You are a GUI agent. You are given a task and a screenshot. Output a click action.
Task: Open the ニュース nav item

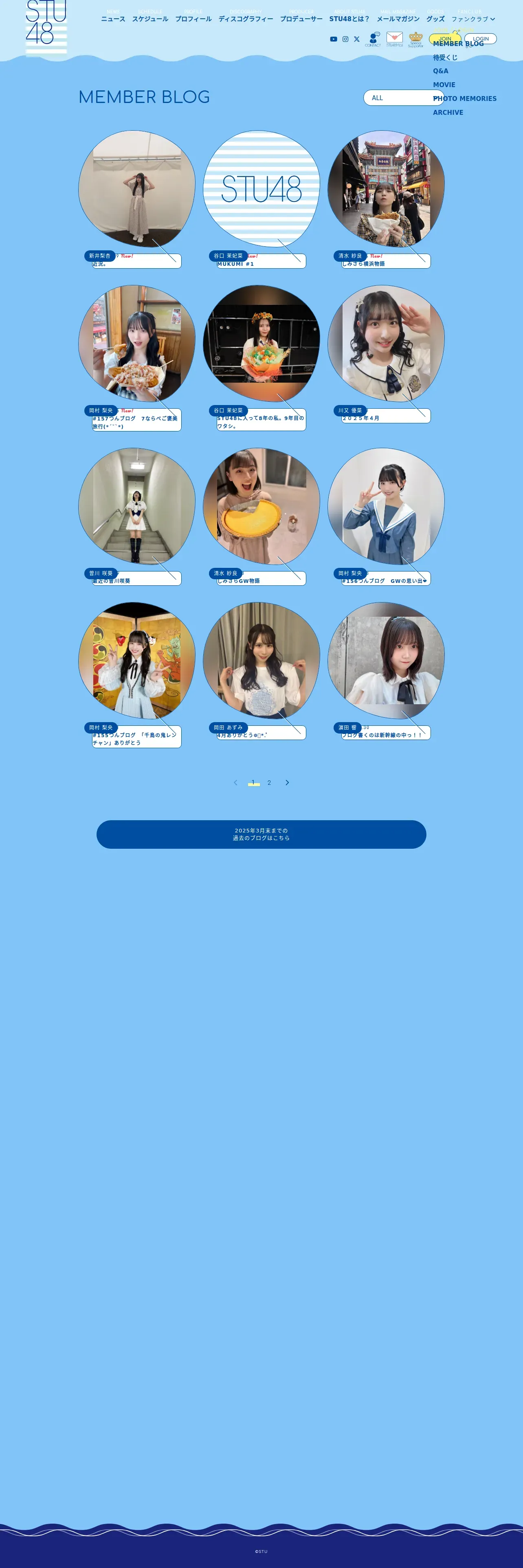tap(113, 19)
